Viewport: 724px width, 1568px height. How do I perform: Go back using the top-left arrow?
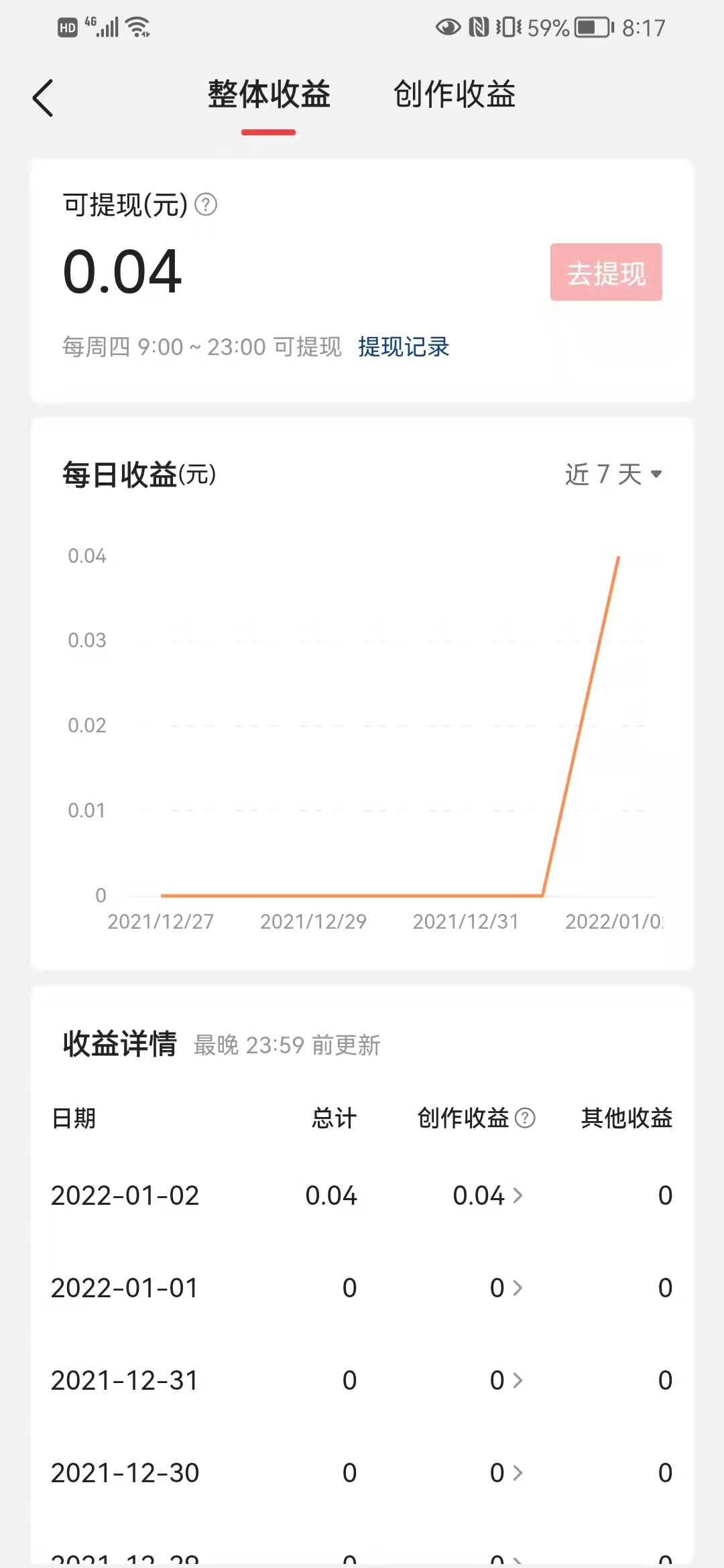click(44, 98)
